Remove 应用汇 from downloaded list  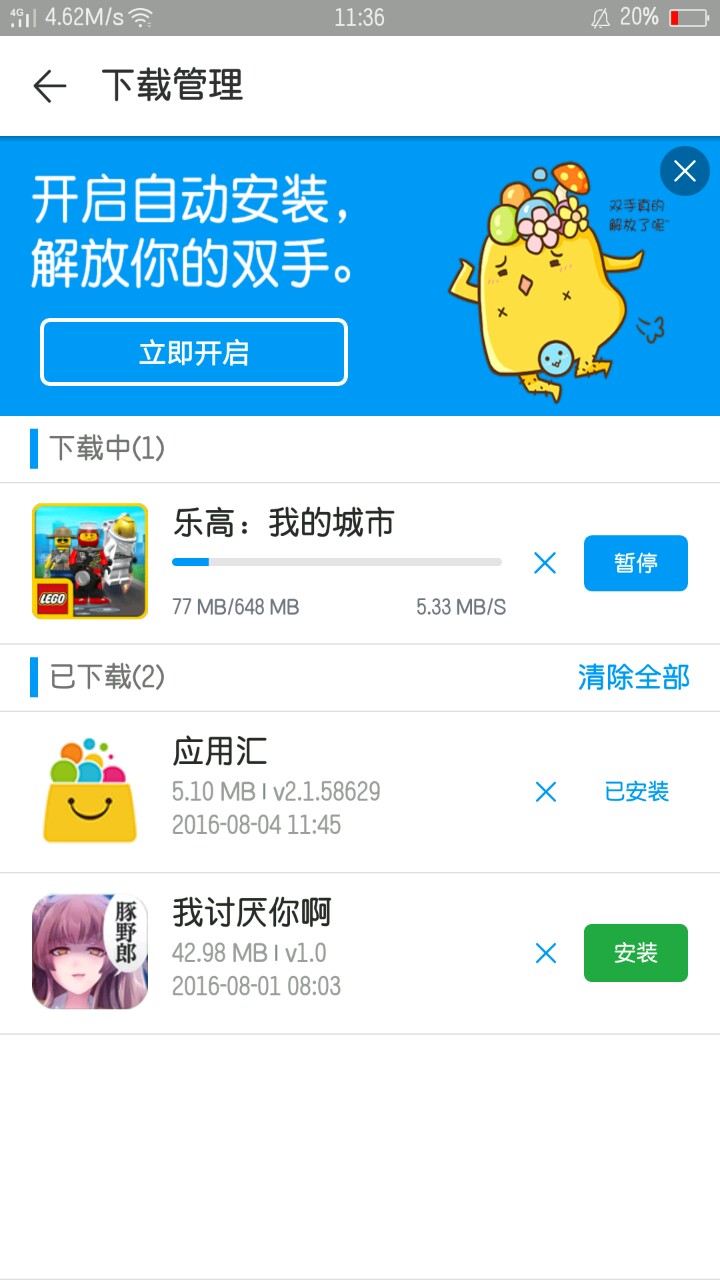point(546,792)
